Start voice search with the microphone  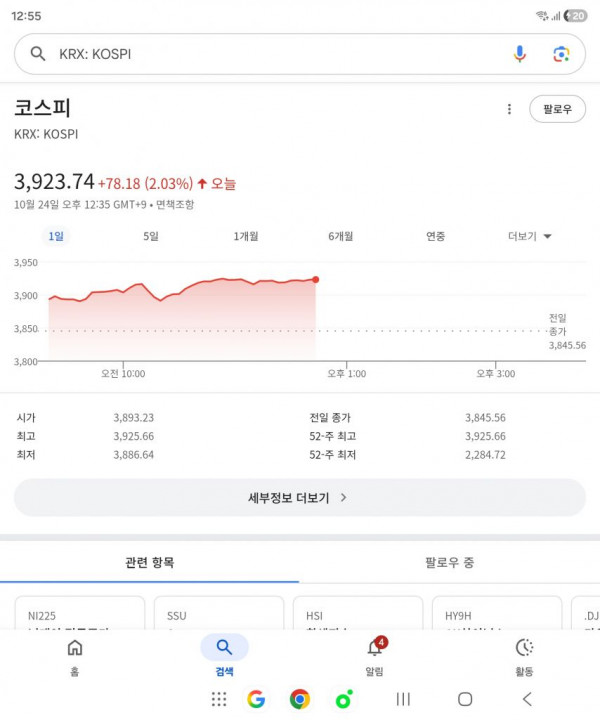(x=520, y=54)
